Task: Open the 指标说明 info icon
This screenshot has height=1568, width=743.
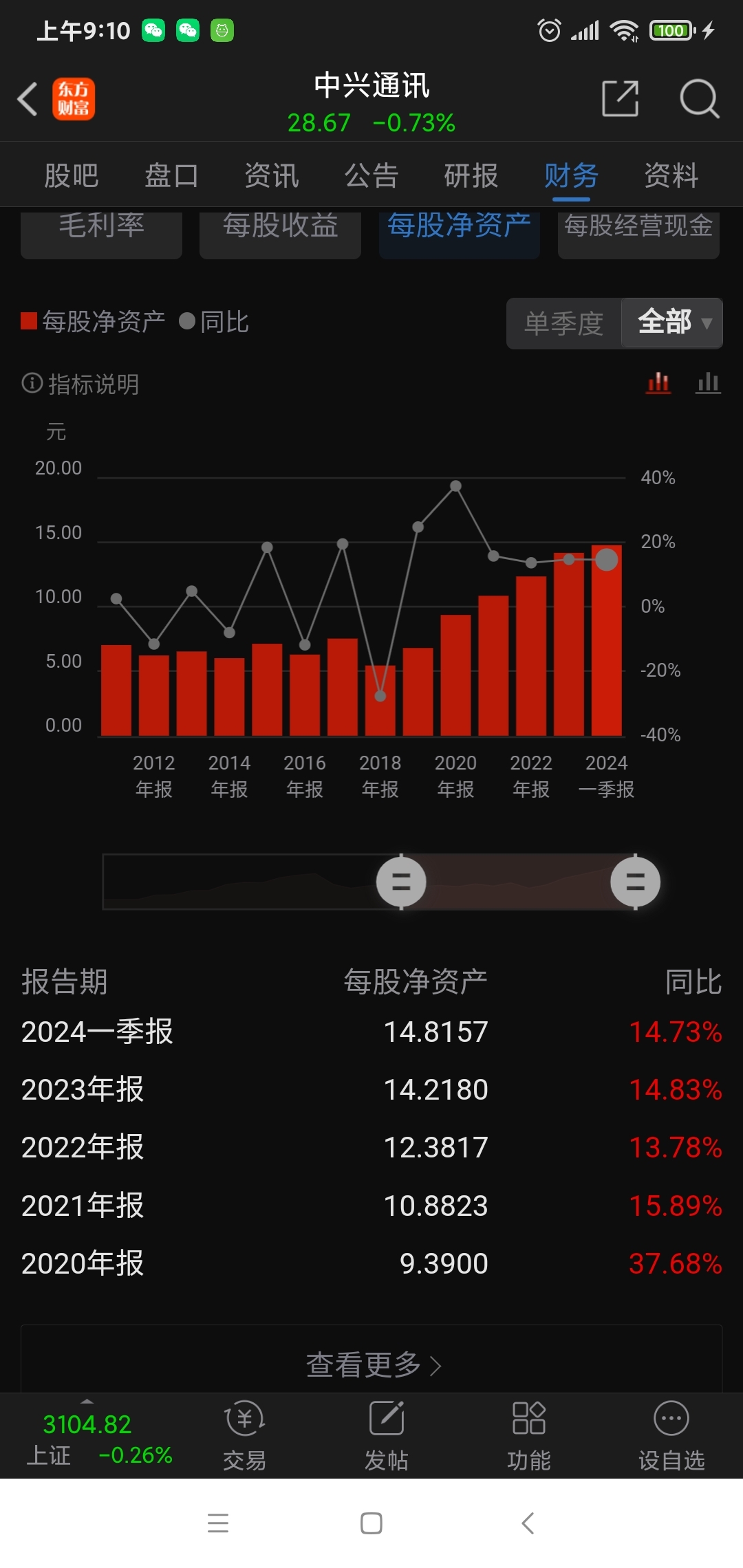Action: 30,384
